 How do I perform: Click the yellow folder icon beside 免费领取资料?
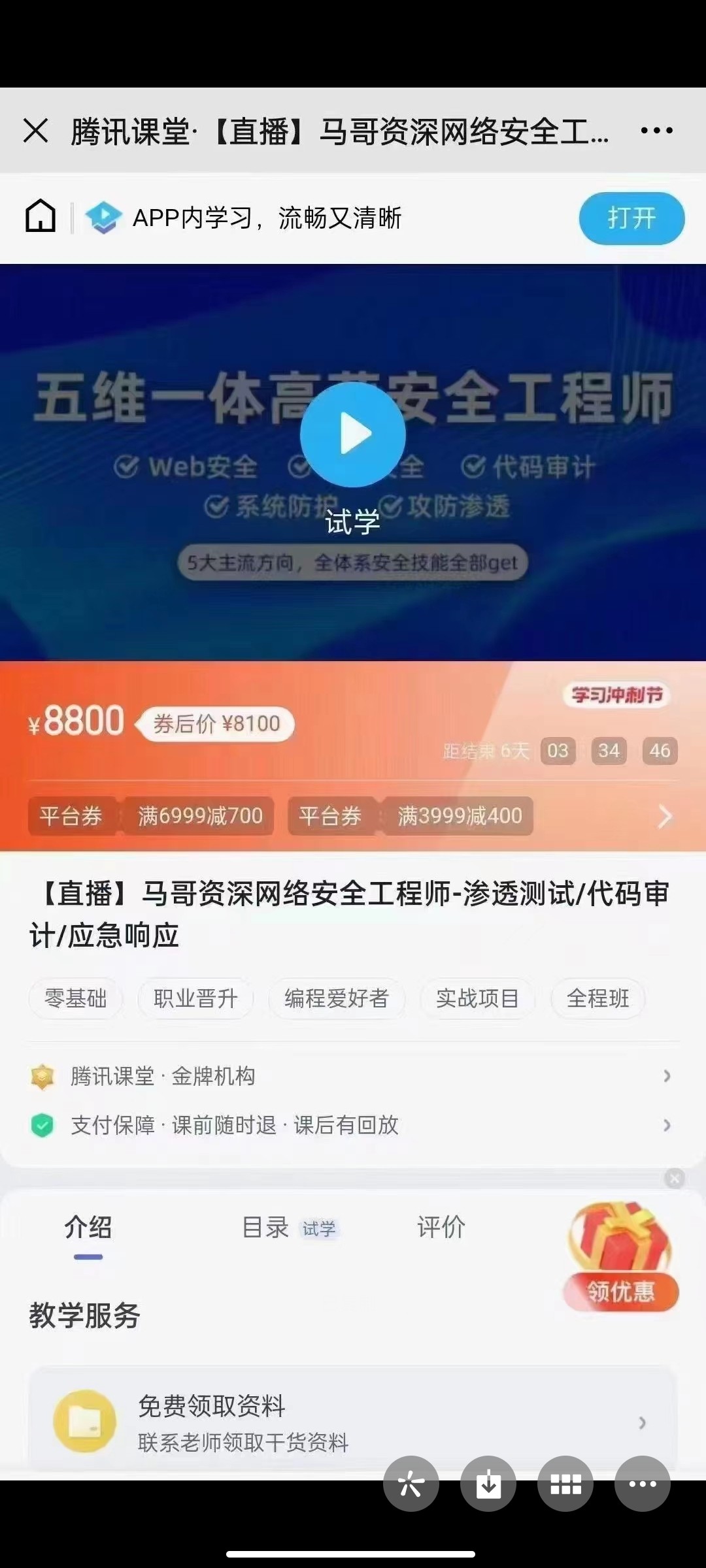[84, 1419]
